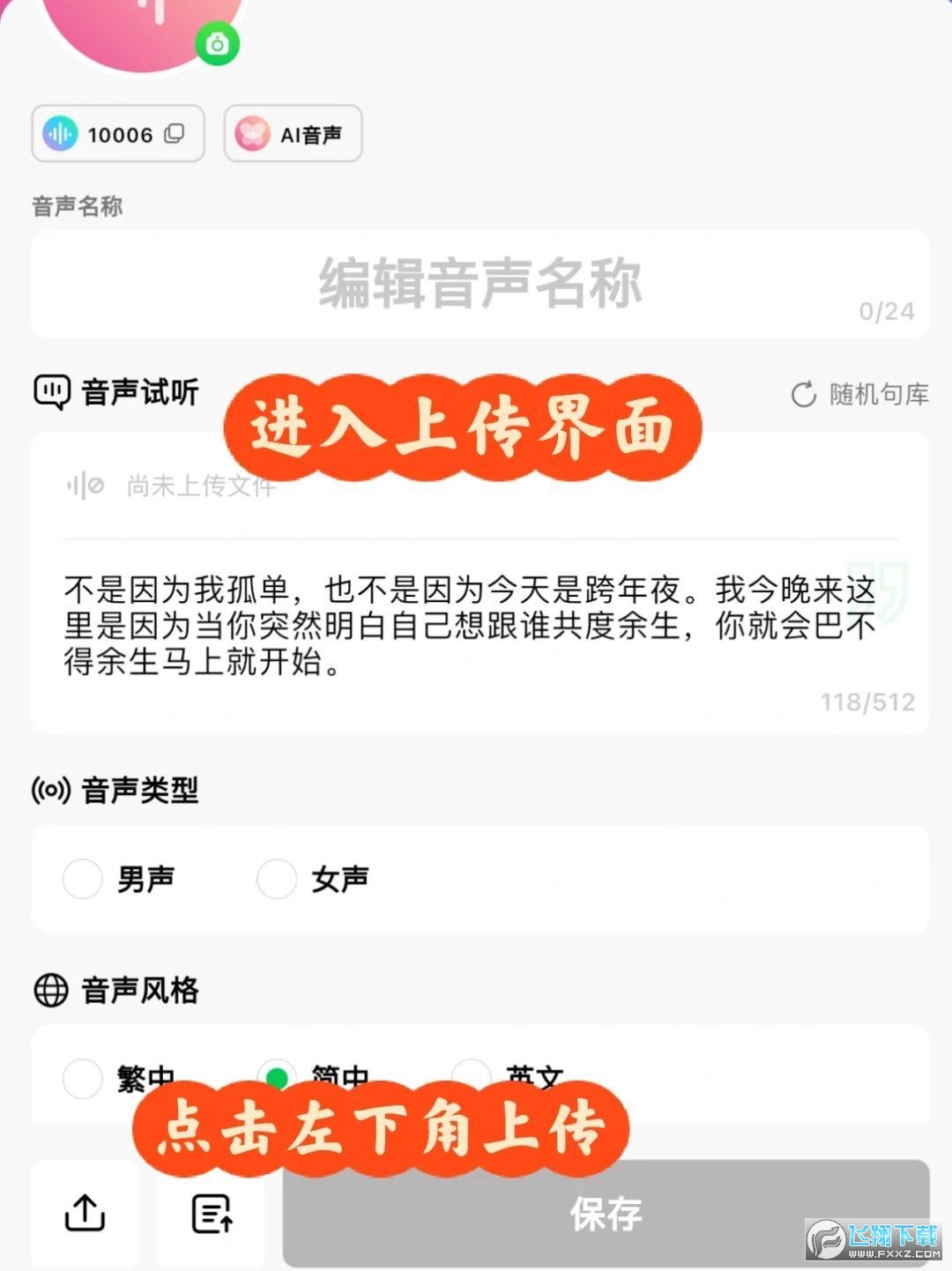Viewport: 952px width, 1271px height.
Task: Tap the document import icon
Action: tap(212, 1214)
